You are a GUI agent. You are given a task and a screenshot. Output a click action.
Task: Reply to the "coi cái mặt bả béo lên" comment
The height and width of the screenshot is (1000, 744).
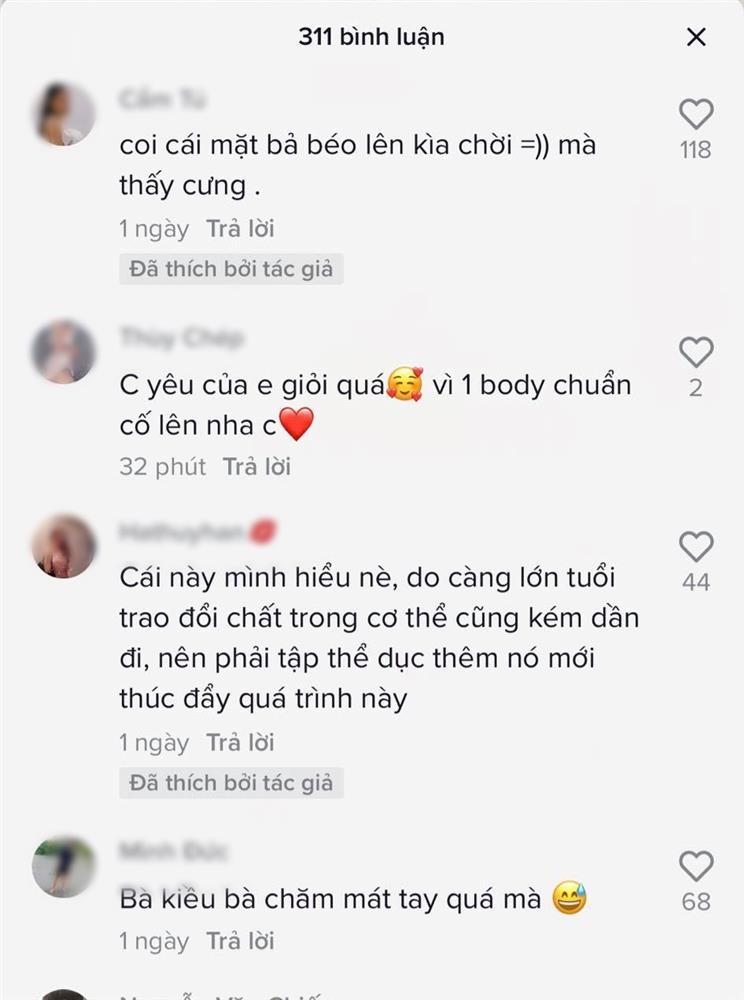tap(240, 229)
